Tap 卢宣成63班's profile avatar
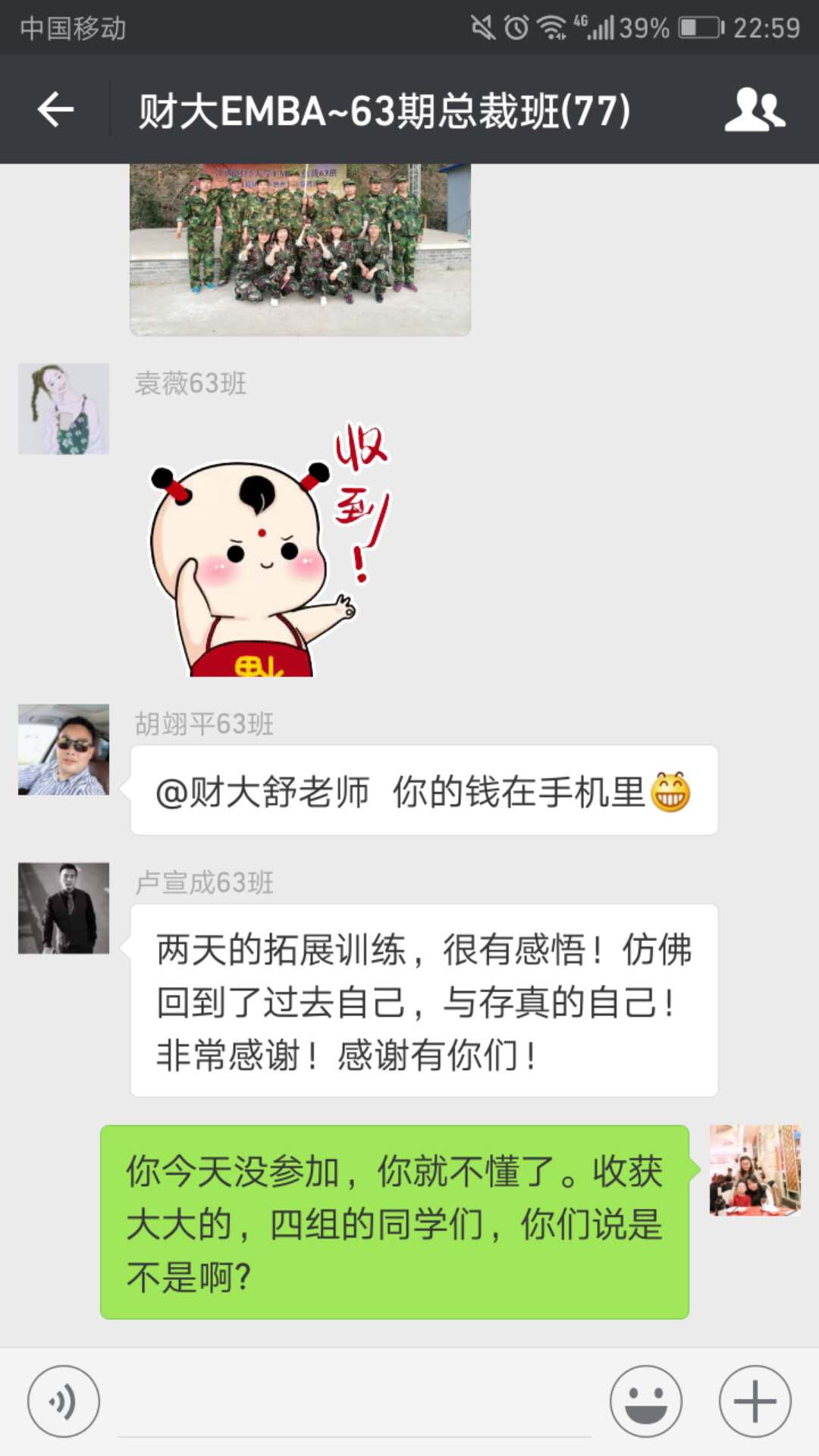The width and height of the screenshot is (819, 1456). click(x=64, y=908)
